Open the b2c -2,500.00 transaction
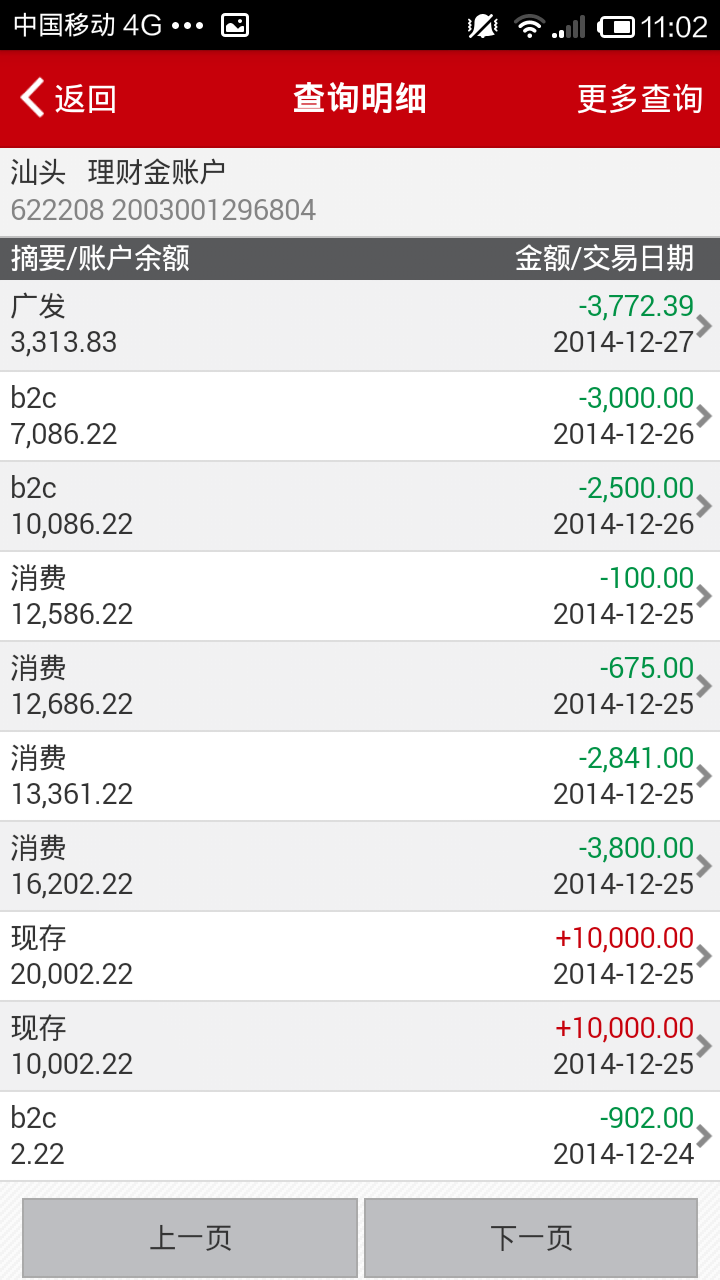720x1280 pixels. coord(360,506)
